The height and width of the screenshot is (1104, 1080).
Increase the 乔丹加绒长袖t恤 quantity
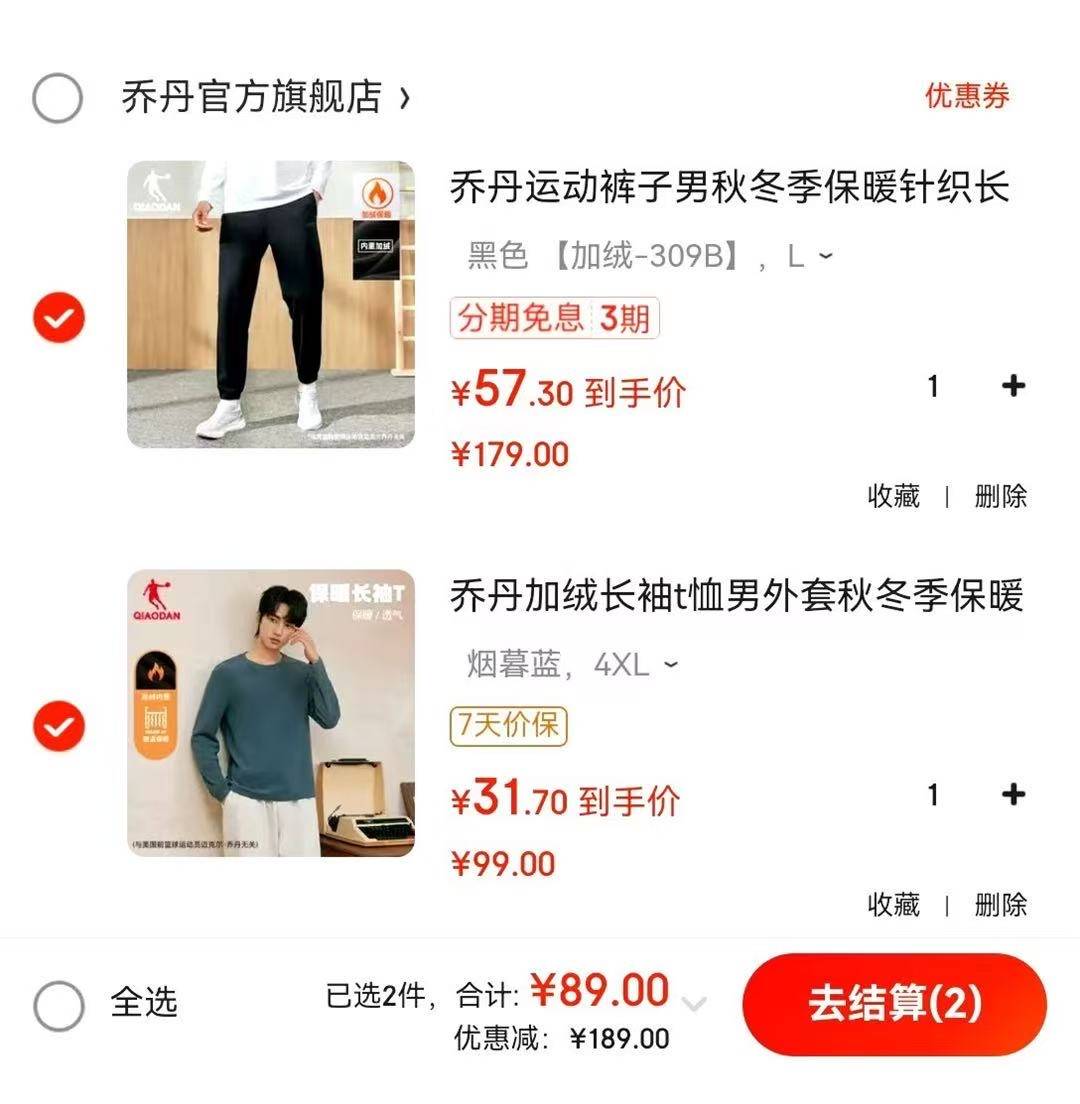pyautogui.click(x=1013, y=795)
